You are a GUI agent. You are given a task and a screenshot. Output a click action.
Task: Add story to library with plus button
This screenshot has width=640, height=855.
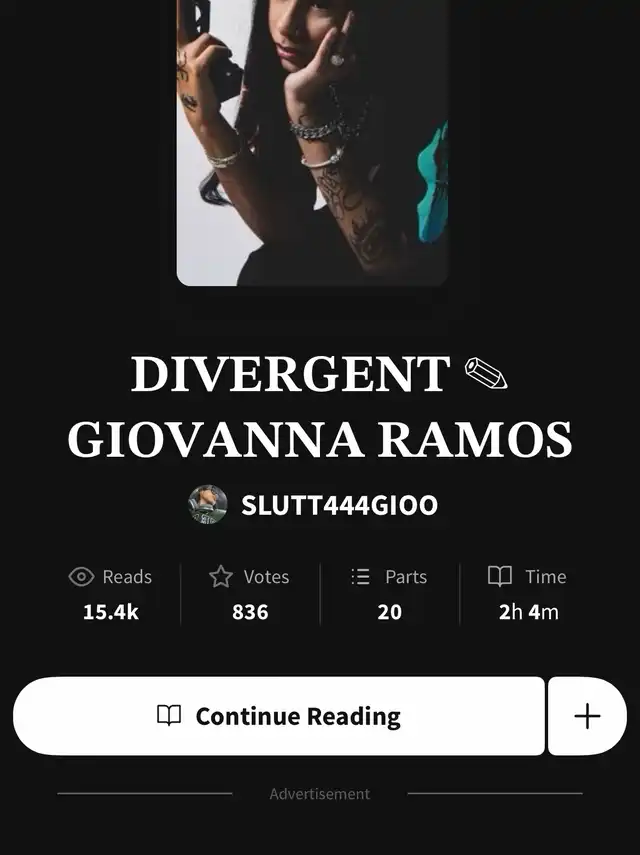tap(587, 716)
